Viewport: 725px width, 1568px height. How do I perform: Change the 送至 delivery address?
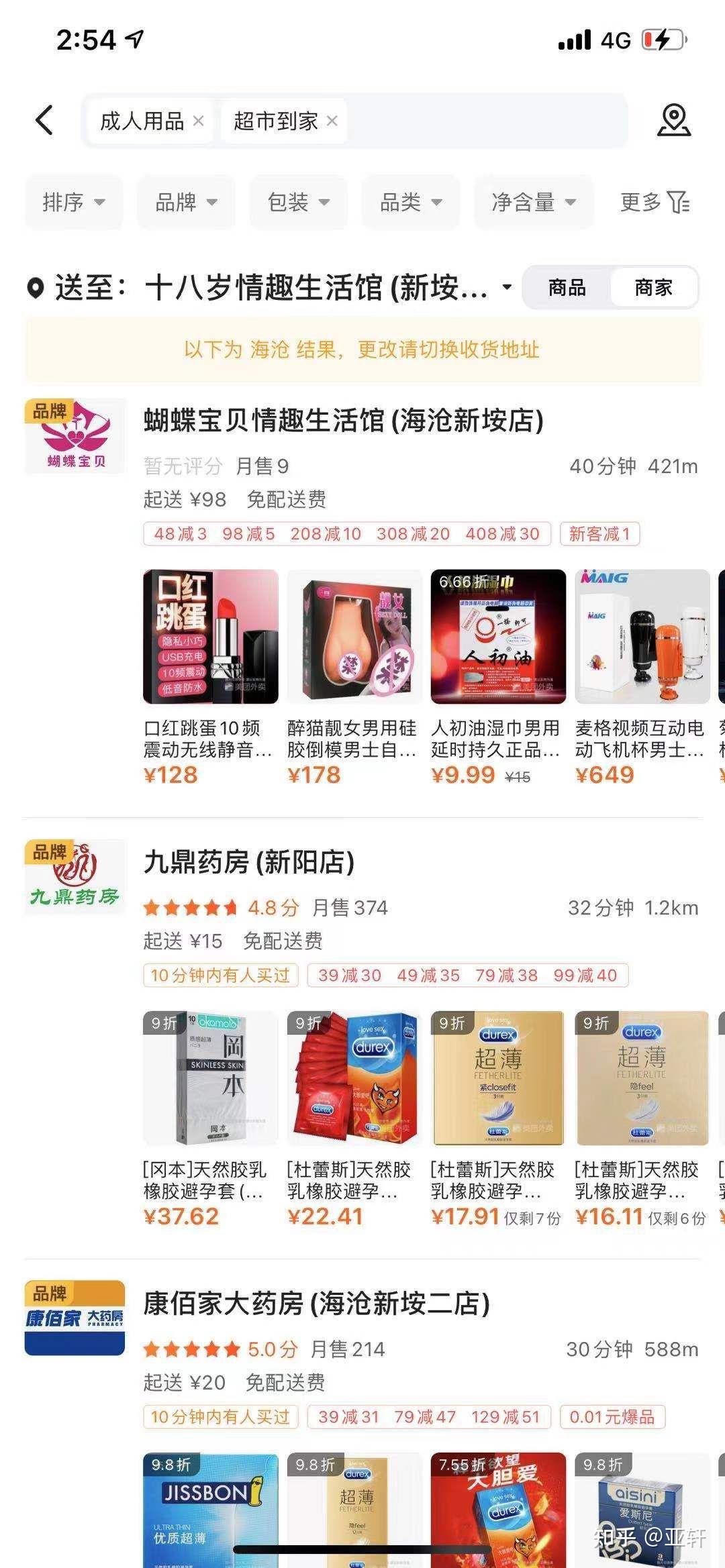[x=270, y=288]
